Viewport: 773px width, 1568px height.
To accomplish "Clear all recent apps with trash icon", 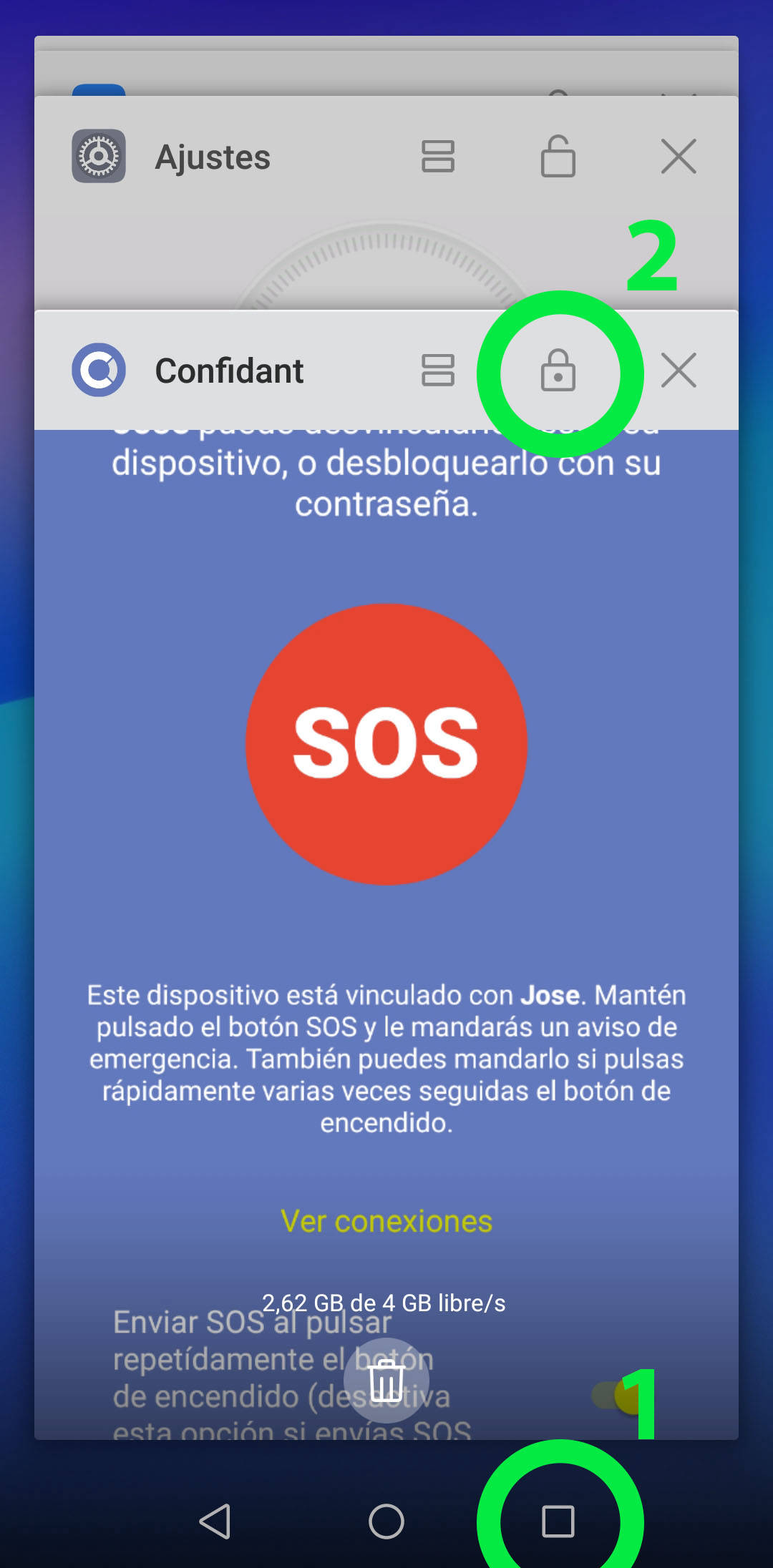I will pyautogui.click(x=386, y=1381).
